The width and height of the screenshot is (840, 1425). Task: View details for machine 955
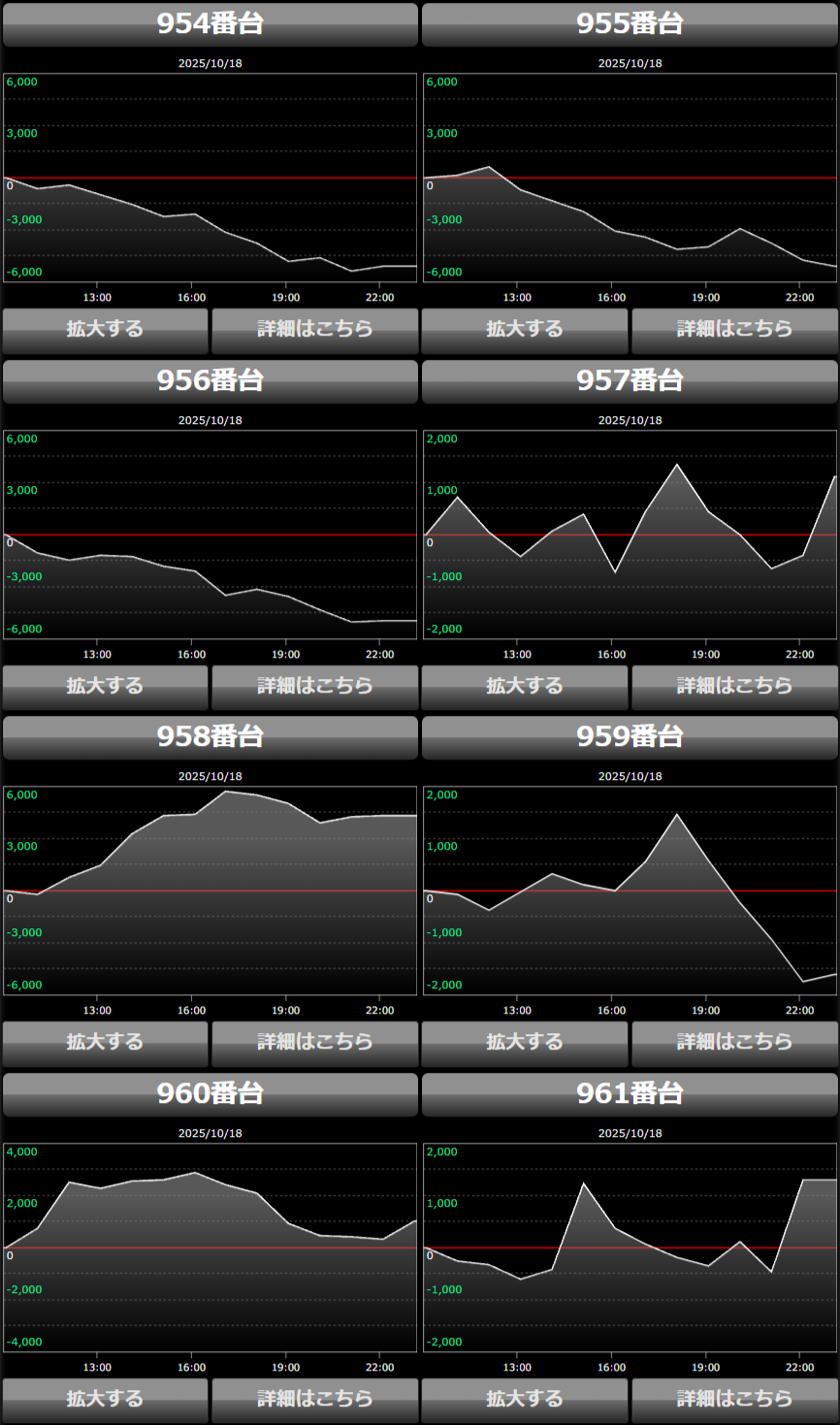coord(734,330)
